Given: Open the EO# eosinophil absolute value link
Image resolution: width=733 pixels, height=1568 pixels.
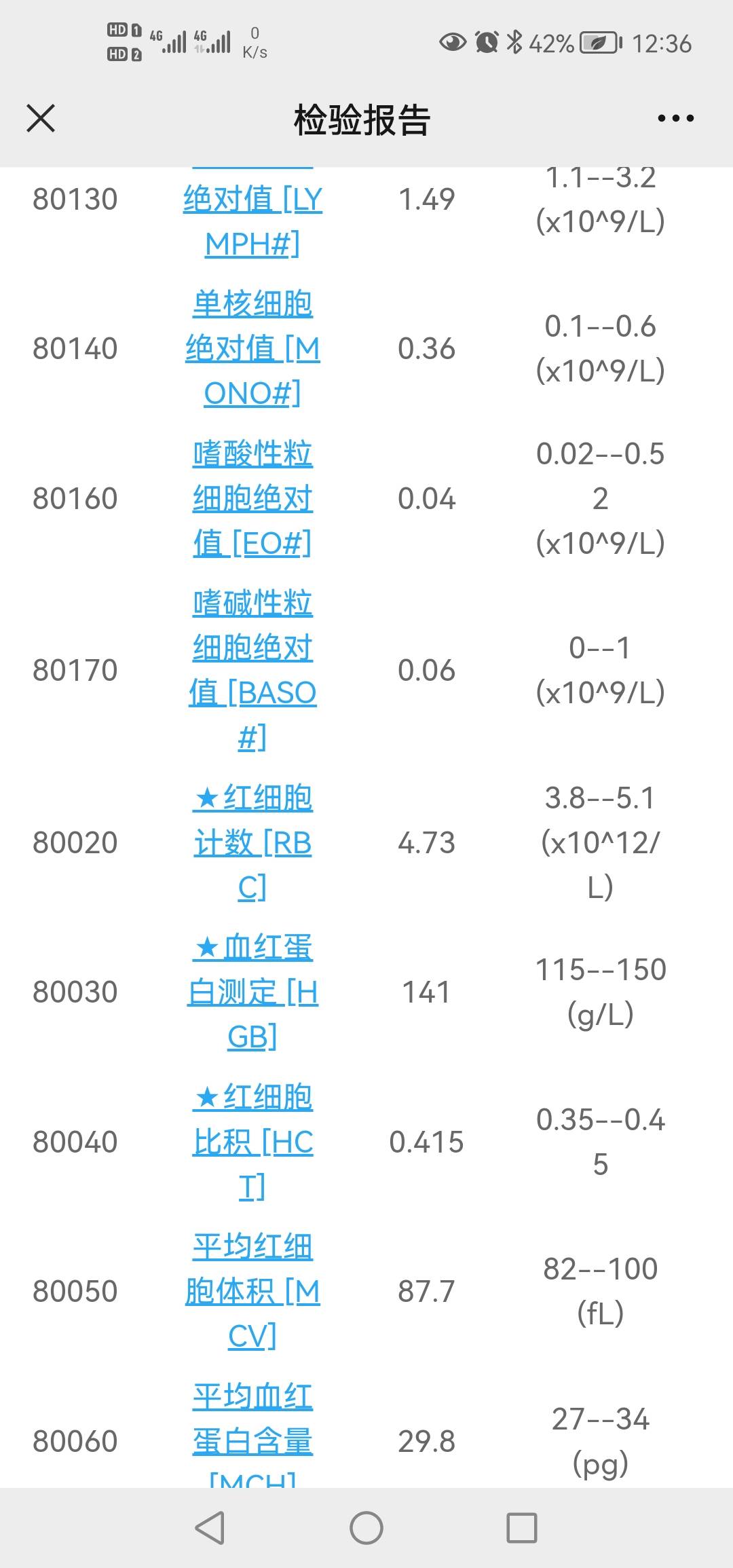Looking at the screenshot, I should [x=252, y=498].
